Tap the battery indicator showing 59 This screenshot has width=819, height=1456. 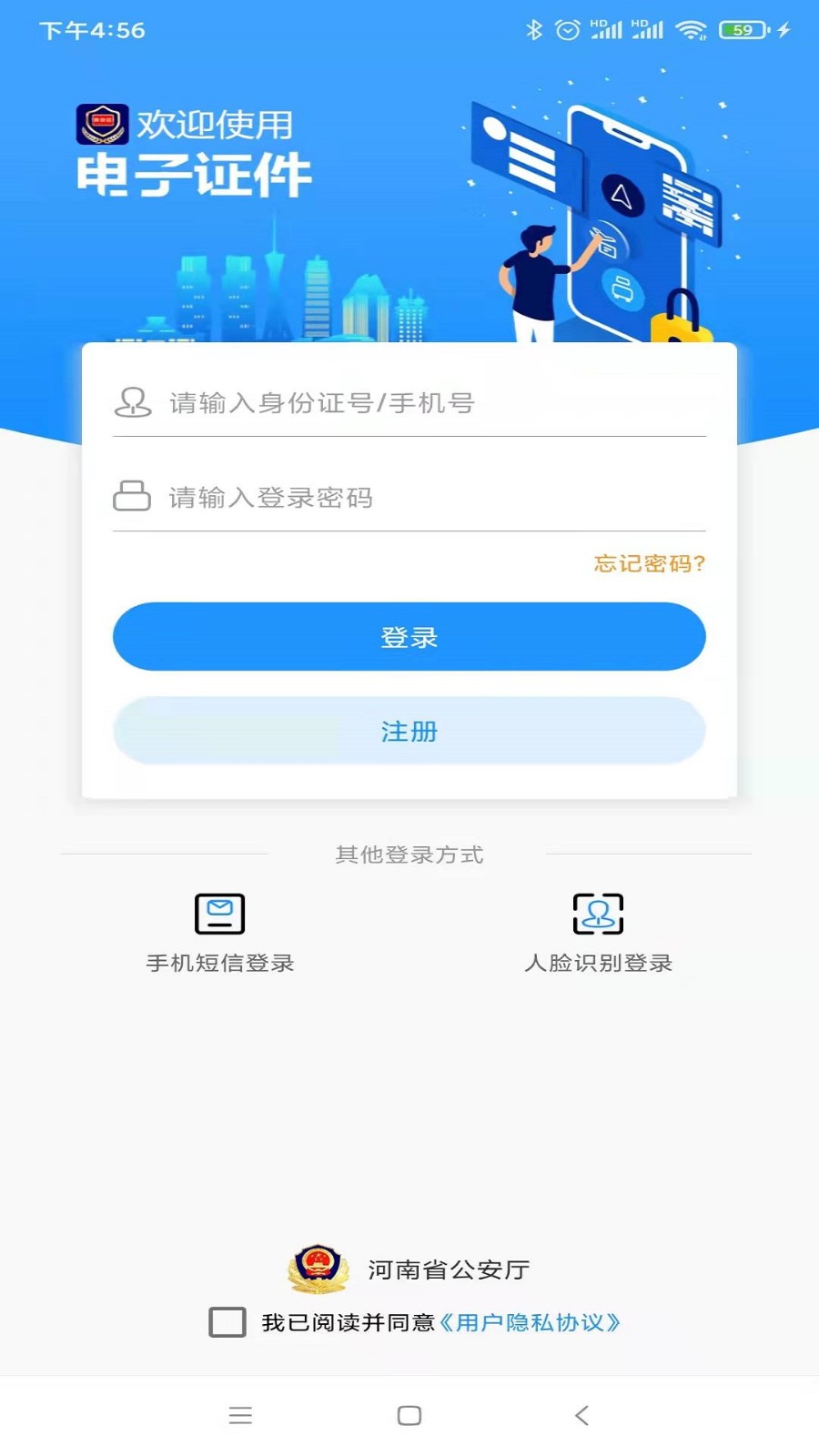pyautogui.click(x=742, y=29)
